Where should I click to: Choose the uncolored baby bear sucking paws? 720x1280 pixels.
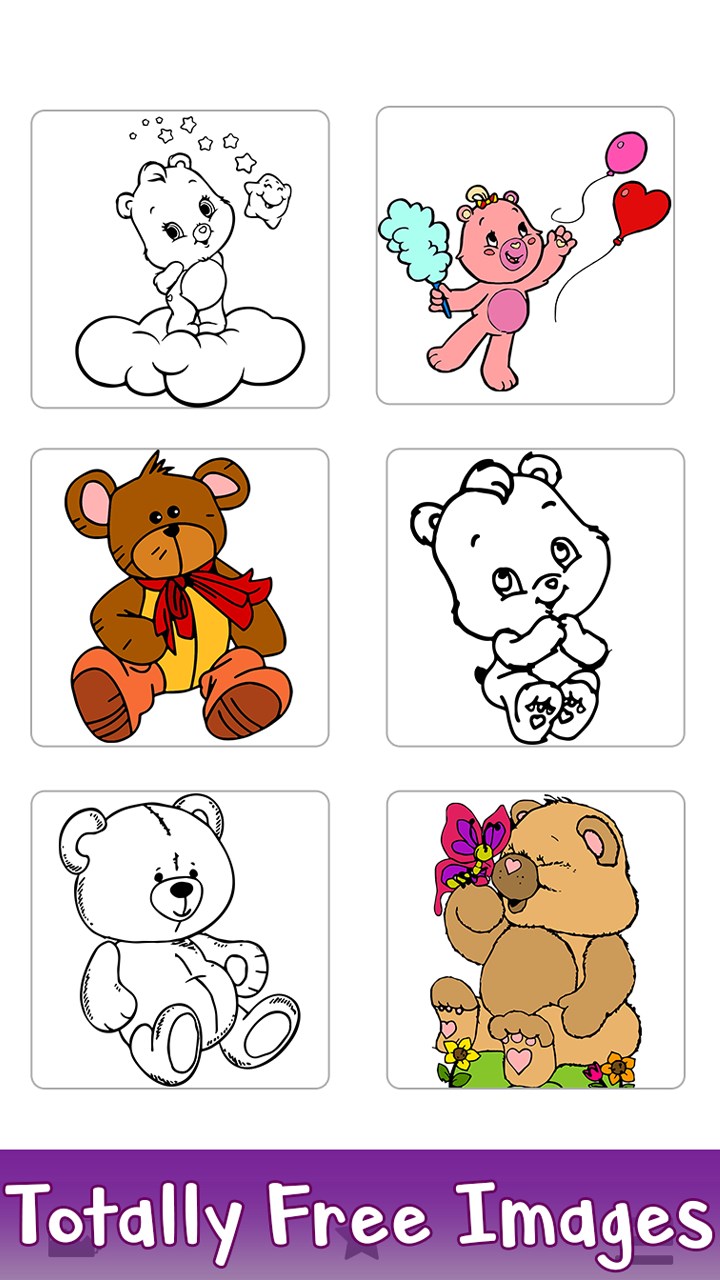(535, 597)
